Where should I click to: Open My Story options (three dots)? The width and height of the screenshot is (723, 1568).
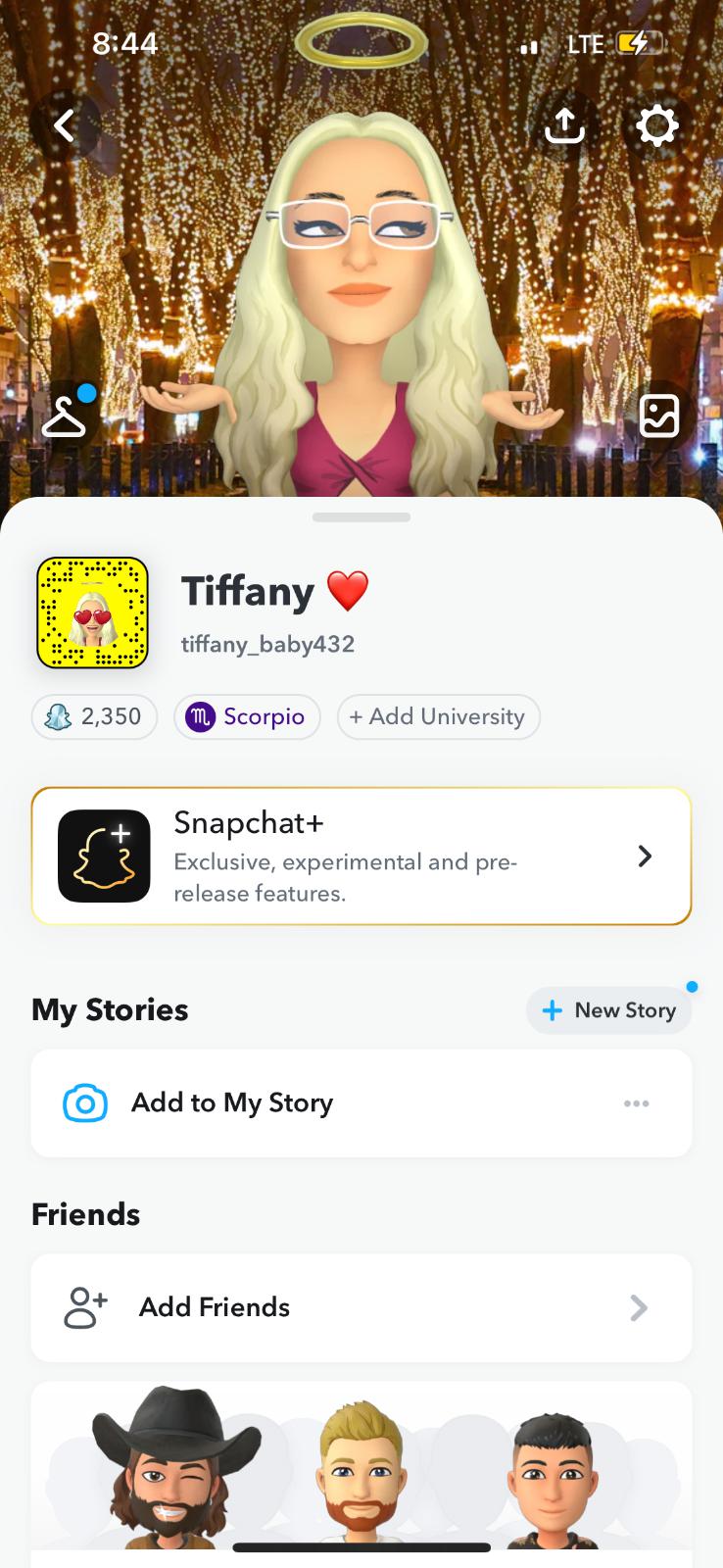636,1103
